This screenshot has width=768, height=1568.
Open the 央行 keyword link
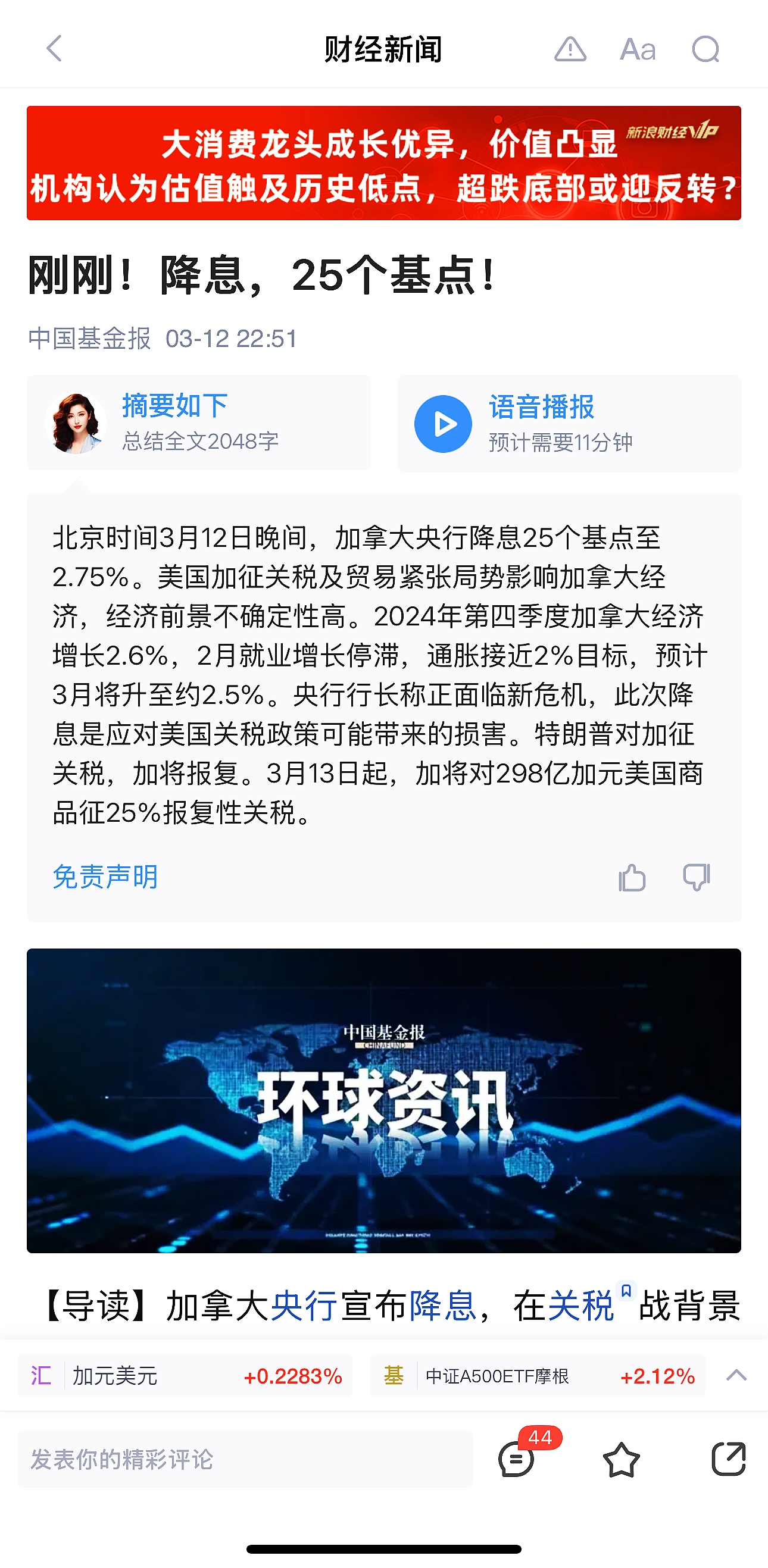[304, 1306]
